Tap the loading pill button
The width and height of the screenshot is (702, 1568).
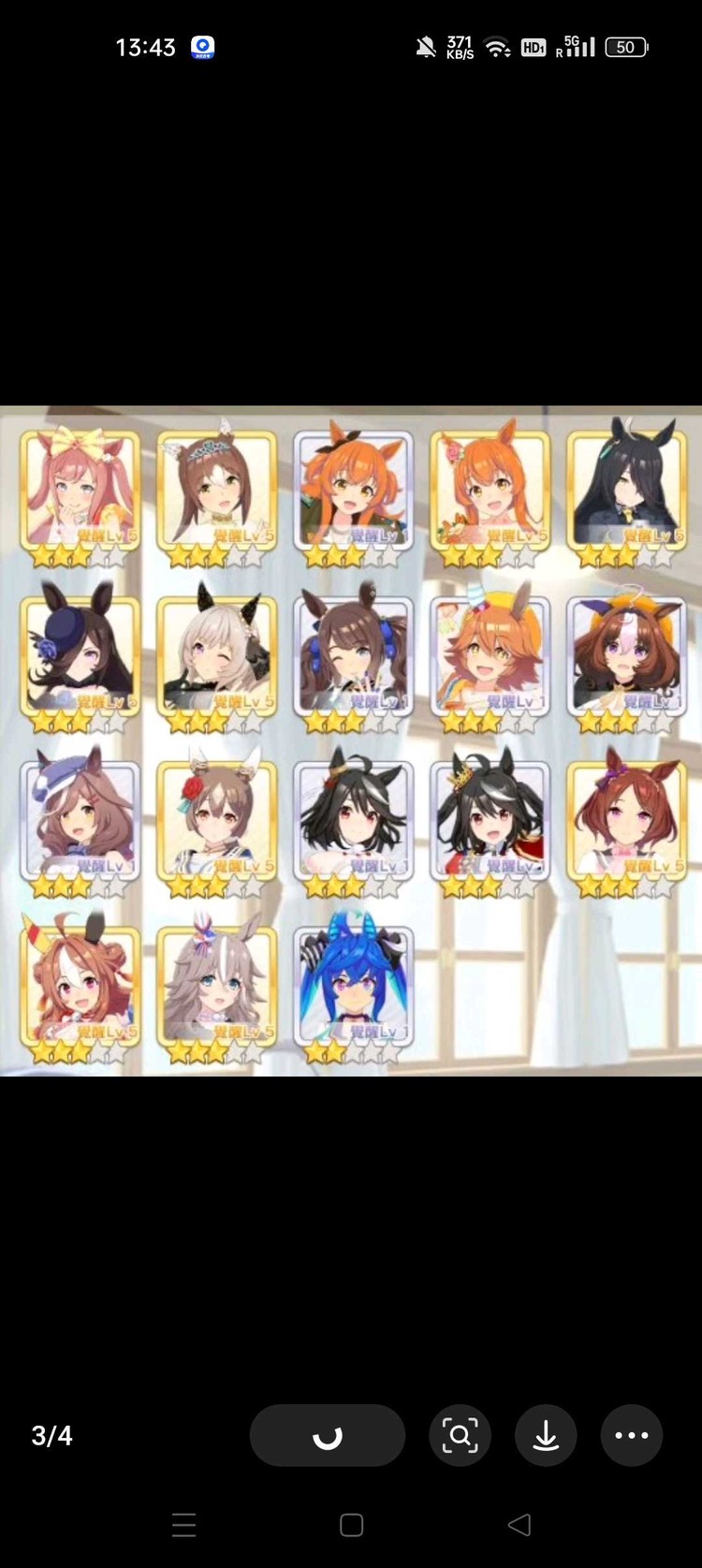328,1435
